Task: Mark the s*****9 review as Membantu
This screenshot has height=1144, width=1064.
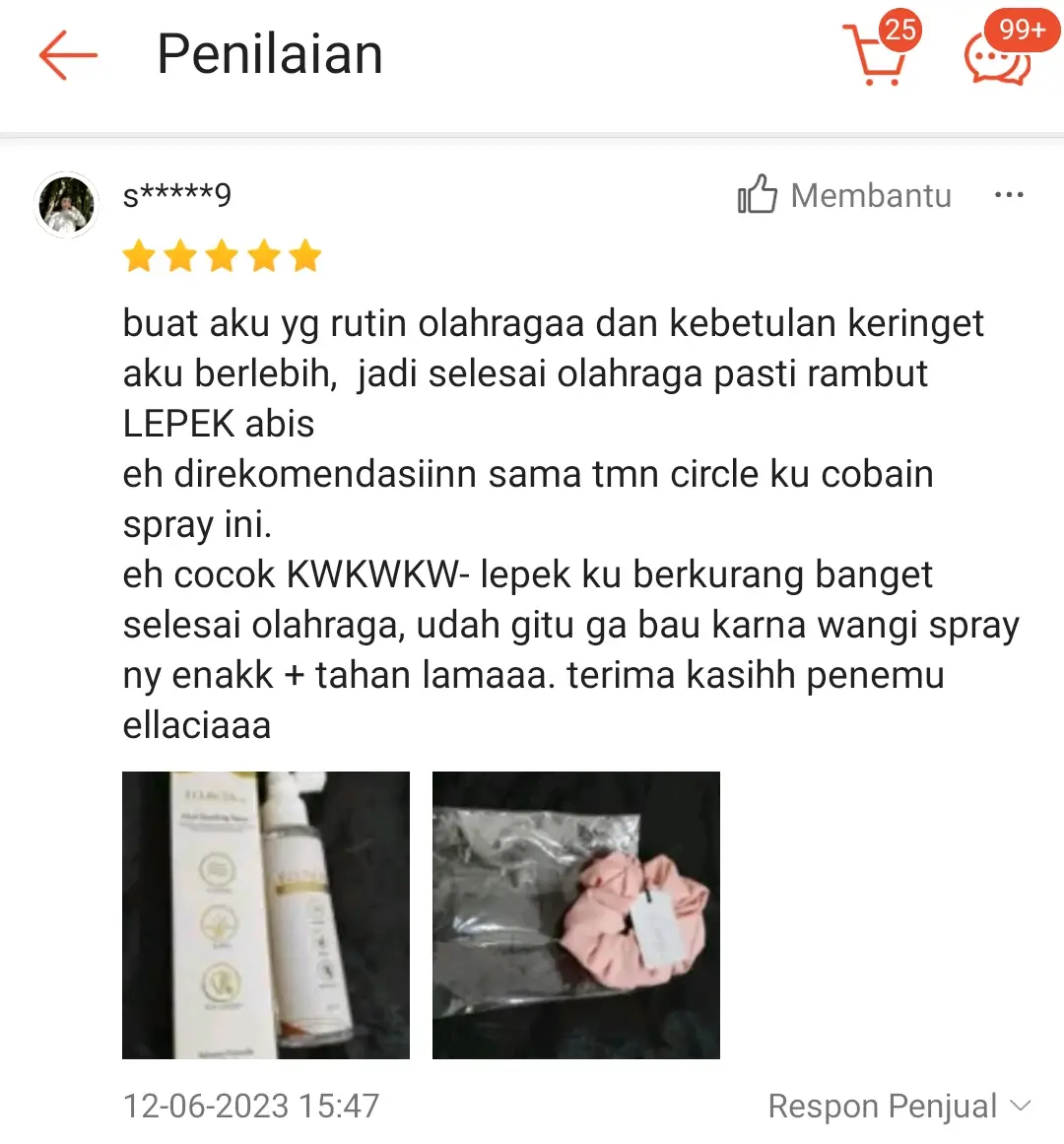Action: pos(844,195)
